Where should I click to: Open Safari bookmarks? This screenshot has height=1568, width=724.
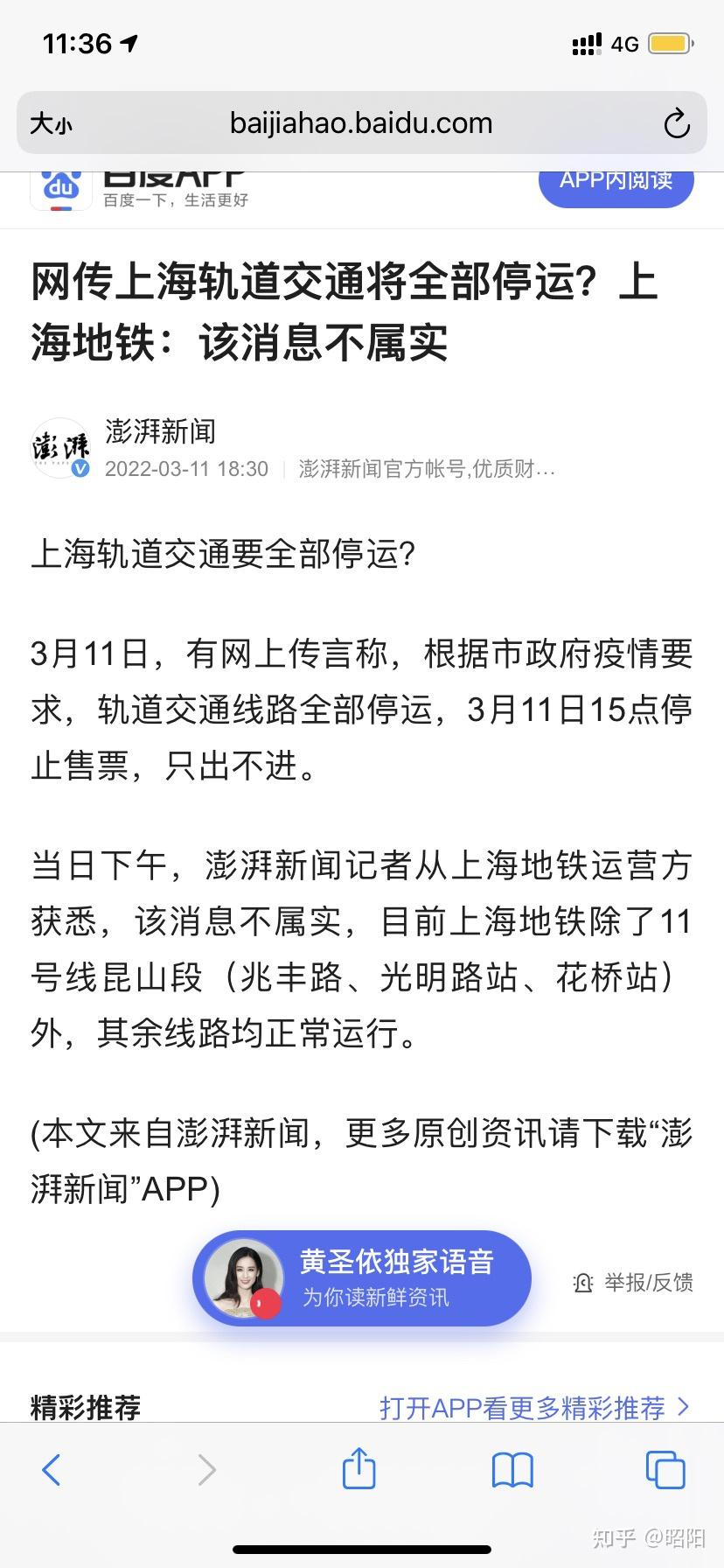512,1470
